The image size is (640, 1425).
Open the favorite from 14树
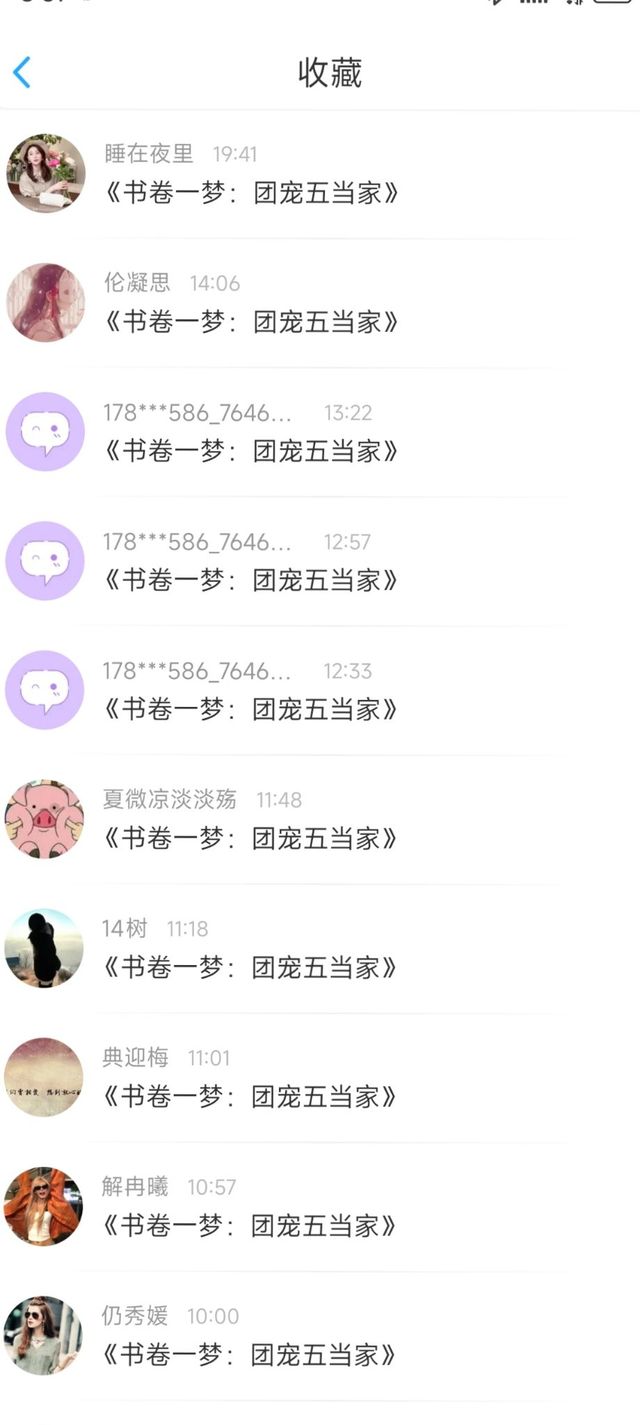(x=320, y=948)
